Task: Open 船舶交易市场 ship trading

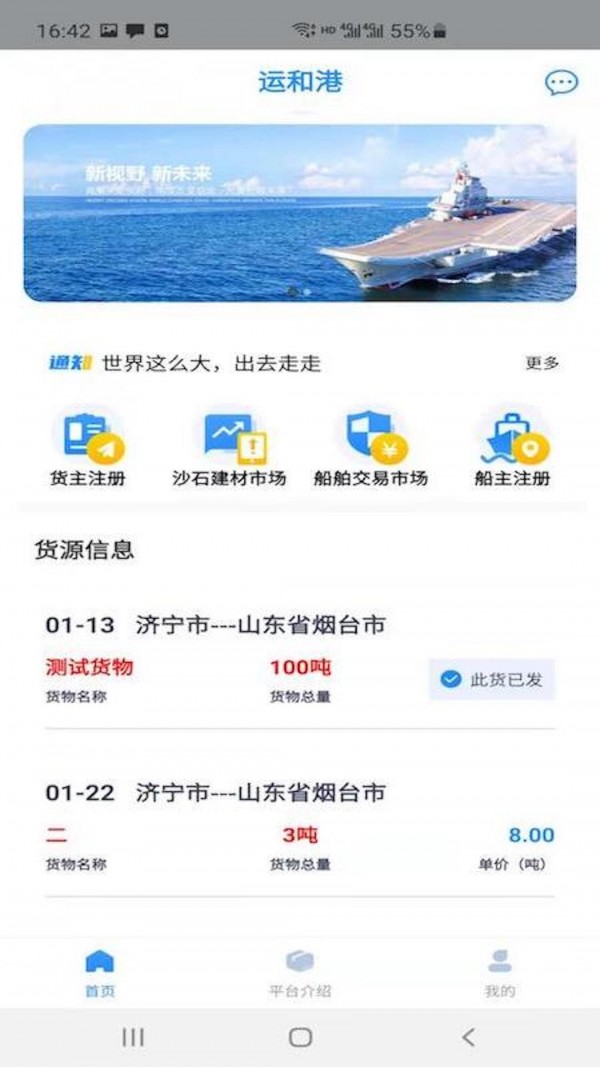Action: [x=370, y=448]
